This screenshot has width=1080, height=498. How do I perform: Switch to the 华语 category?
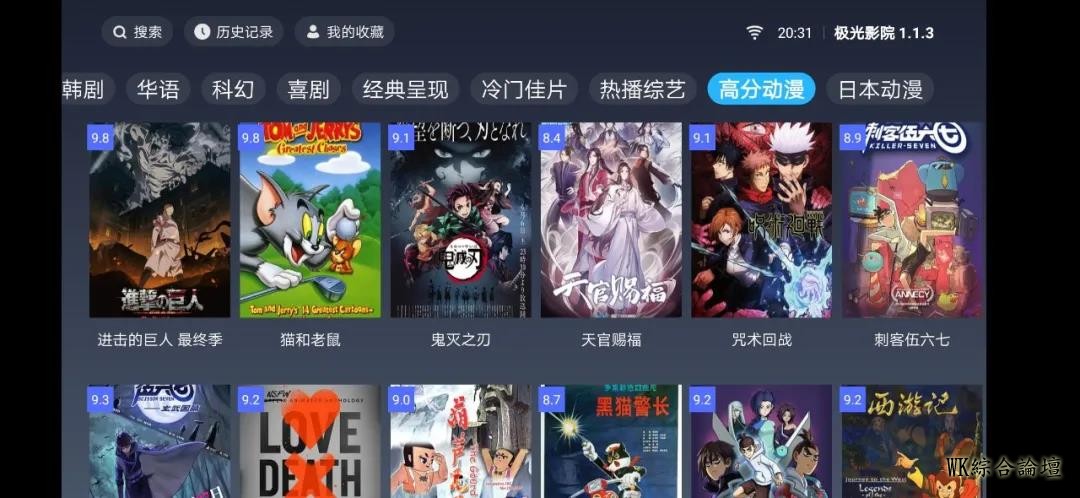[158, 89]
